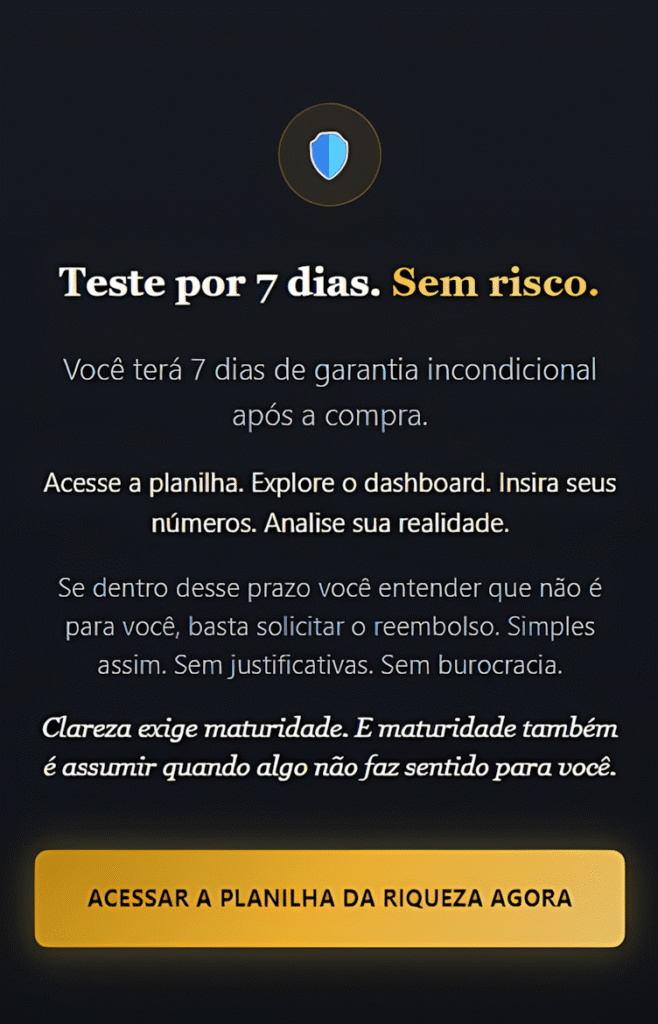Tap Acessar a Planilha da Riqueza Agora
The image size is (658, 1024).
(x=329, y=897)
